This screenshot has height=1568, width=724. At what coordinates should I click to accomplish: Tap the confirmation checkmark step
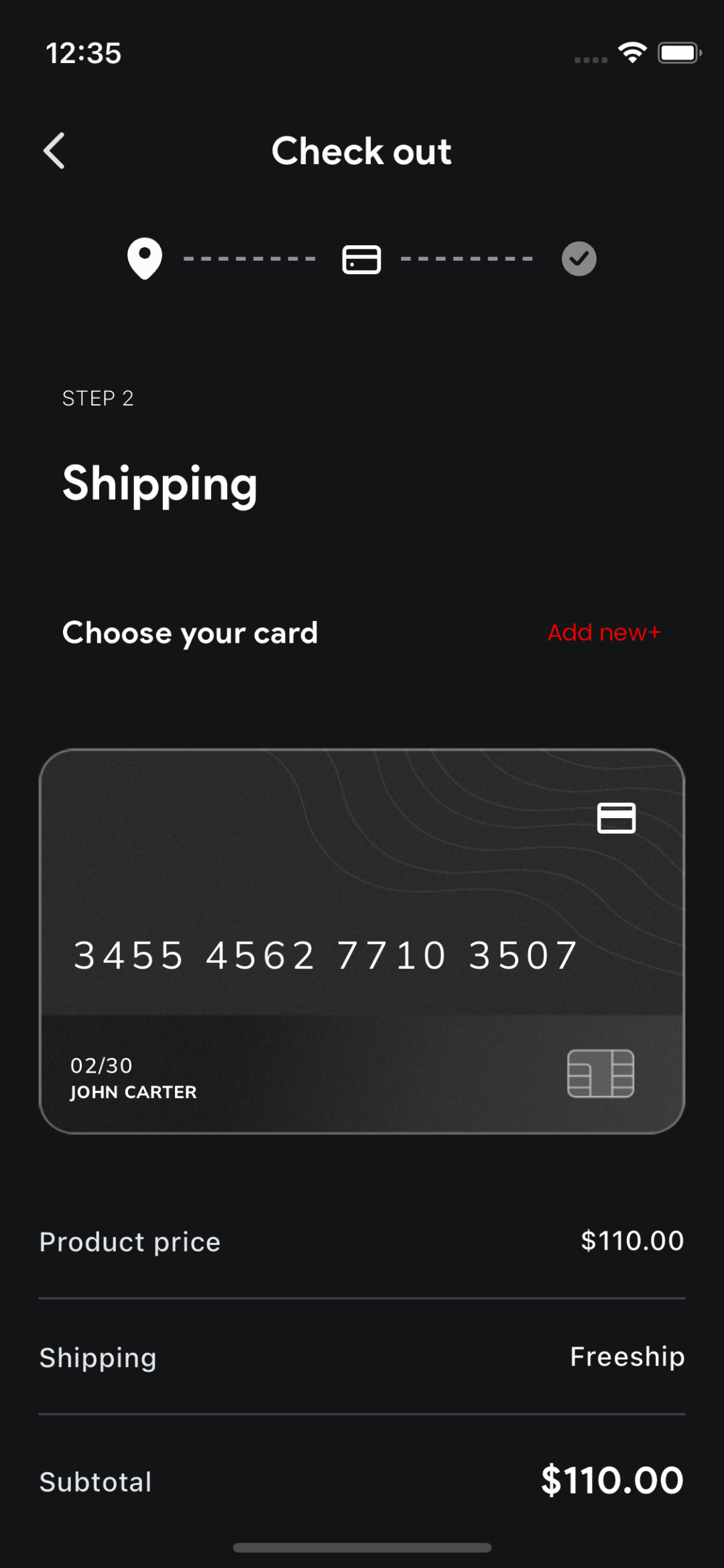[579, 259]
